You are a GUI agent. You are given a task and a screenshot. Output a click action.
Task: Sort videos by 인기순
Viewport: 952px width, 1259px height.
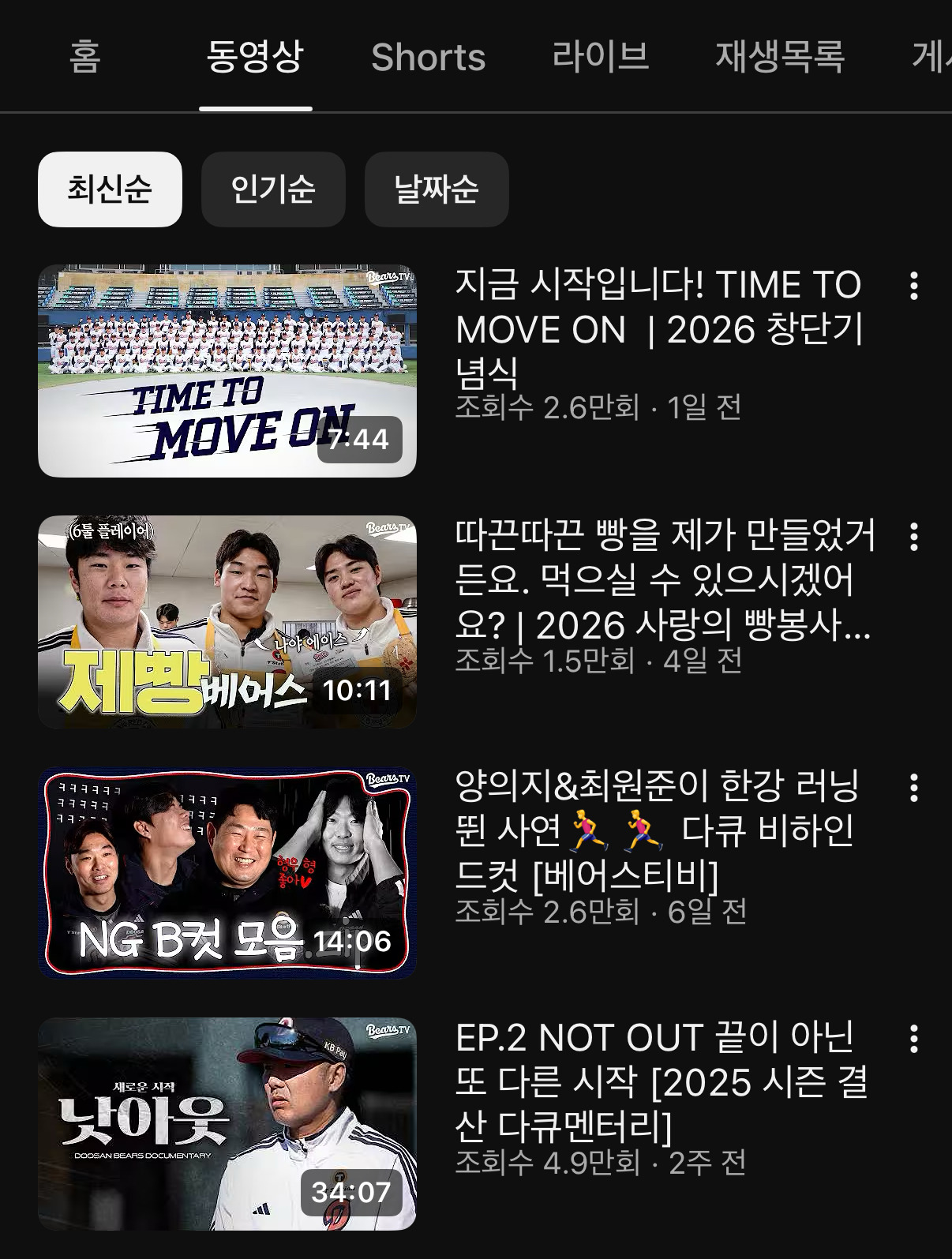(273, 189)
